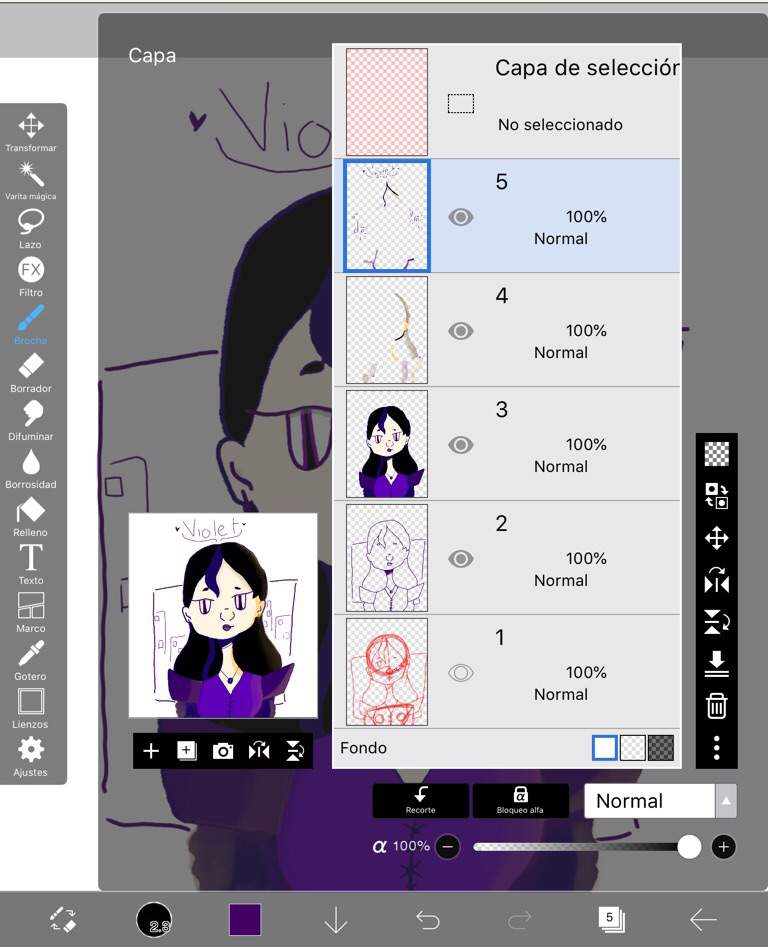This screenshot has width=768, height=947.
Task: Show layer 1 with its eye icon
Action: coord(460,673)
